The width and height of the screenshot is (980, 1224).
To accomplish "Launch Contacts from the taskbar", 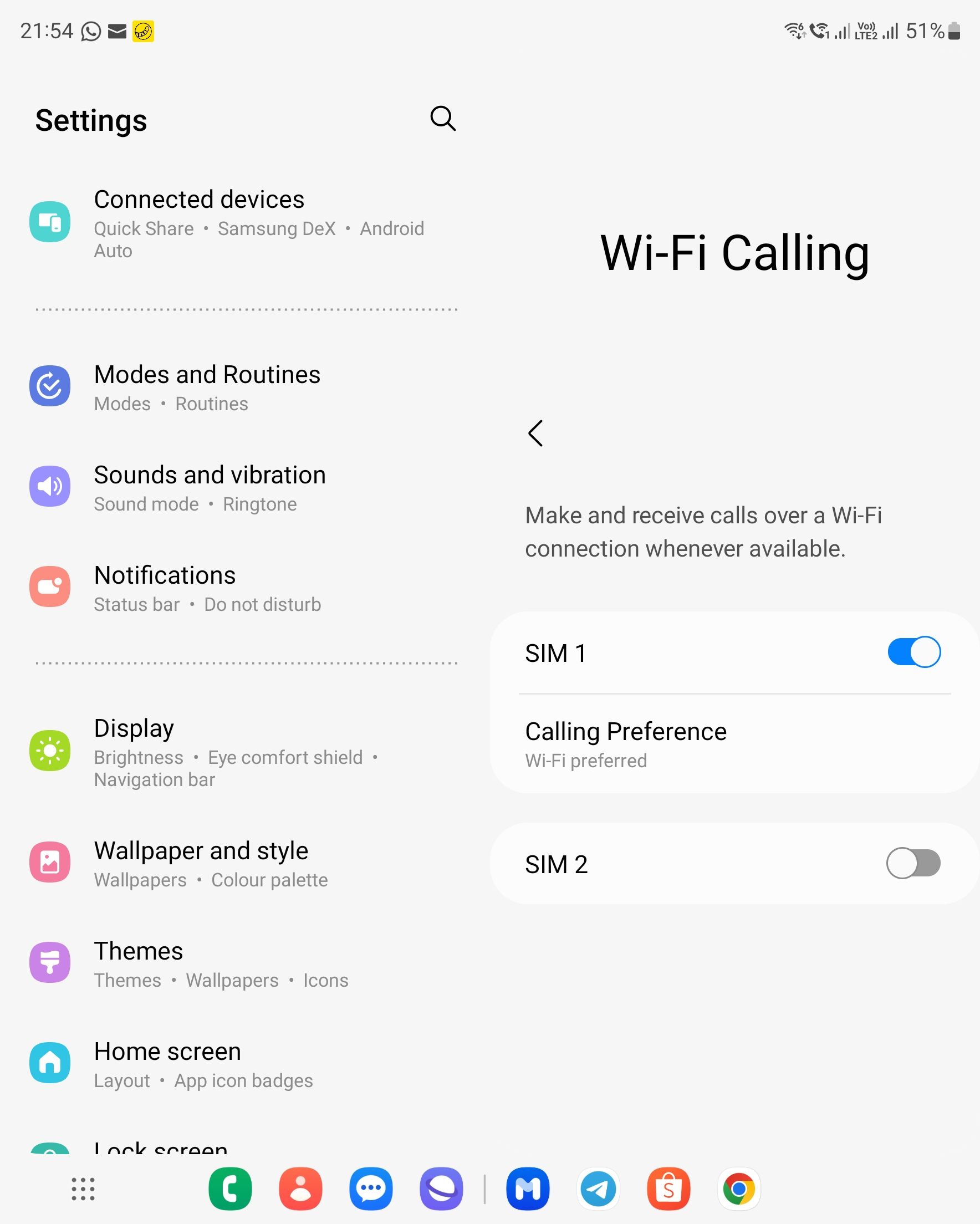I will (x=300, y=1188).
